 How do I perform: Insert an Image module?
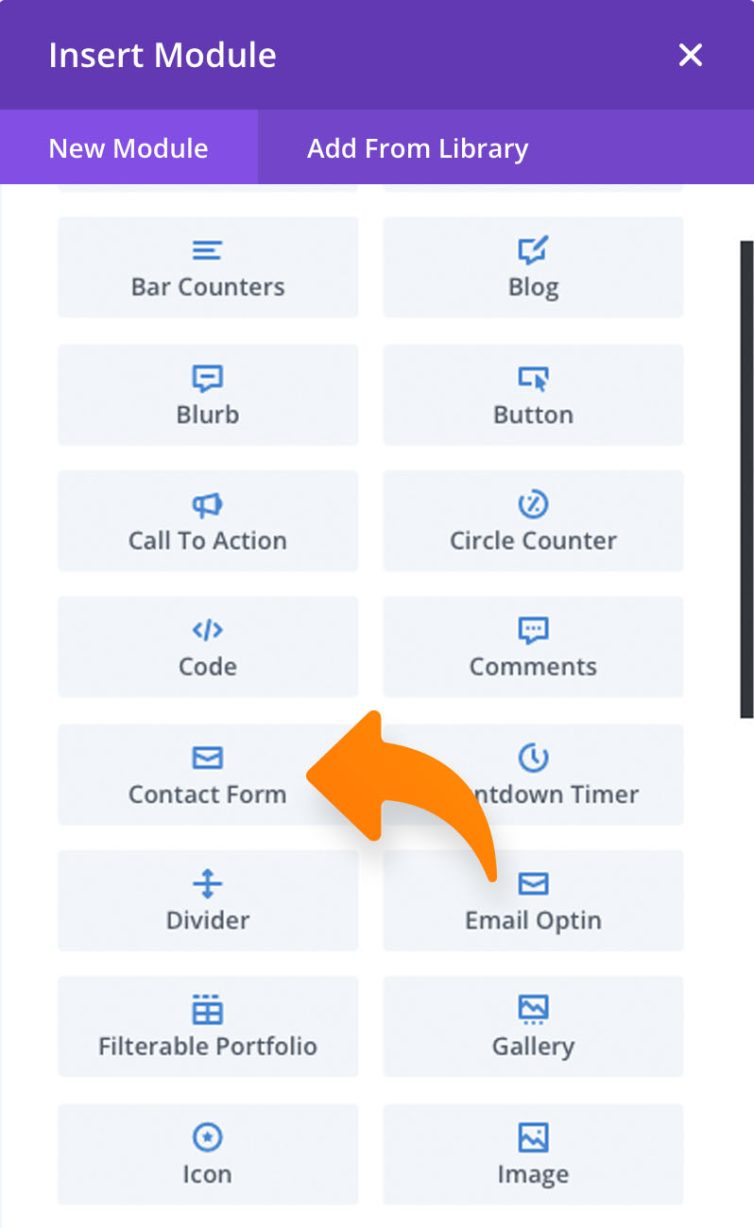coord(533,1154)
